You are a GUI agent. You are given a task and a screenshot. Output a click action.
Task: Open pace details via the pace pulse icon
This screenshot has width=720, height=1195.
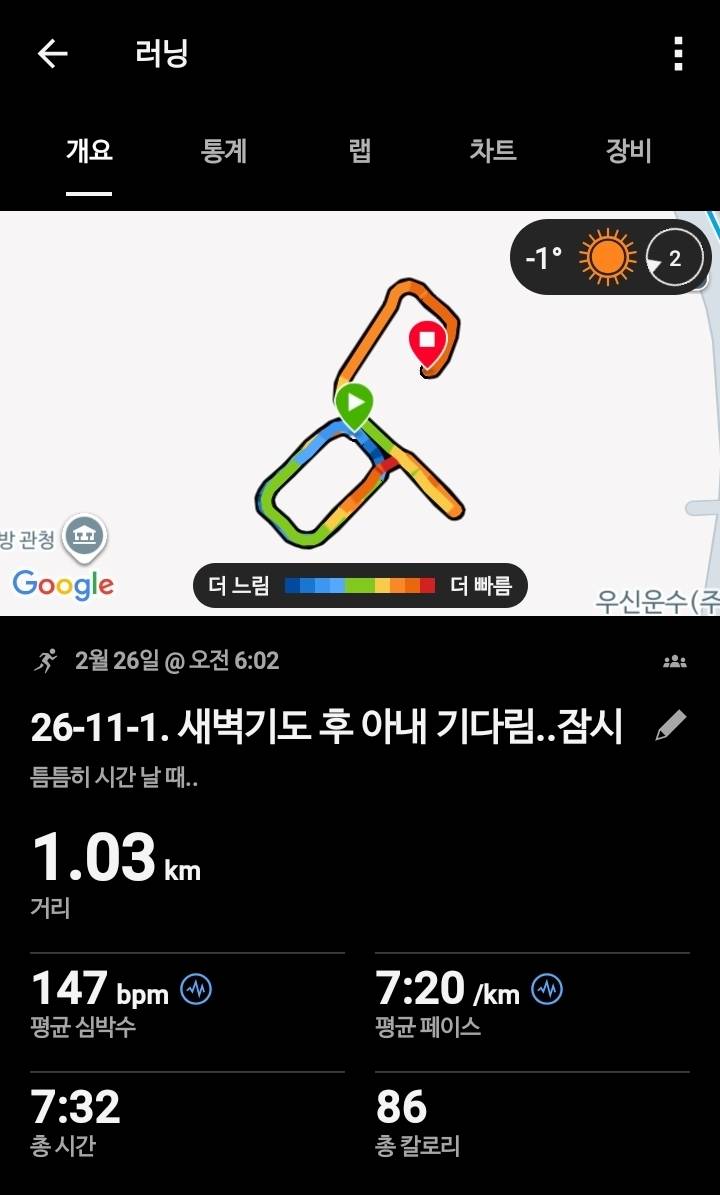pyautogui.click(x=545, y=986)
